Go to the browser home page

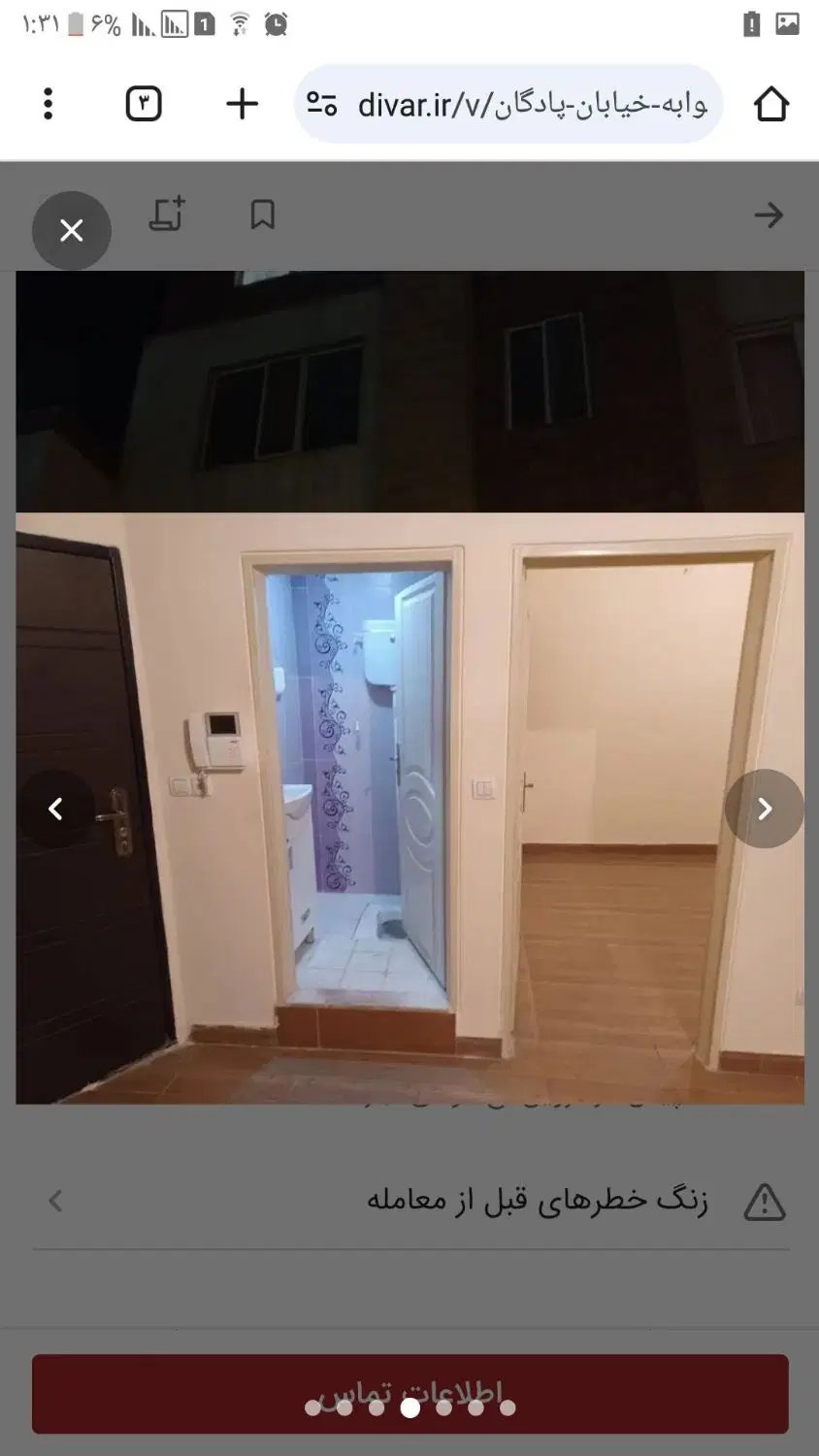click(x=771, y=104)
